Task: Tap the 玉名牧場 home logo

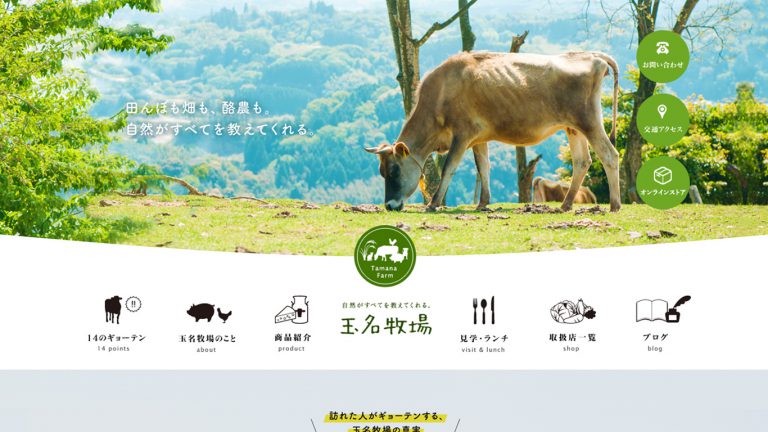Action: coord(385,319)
